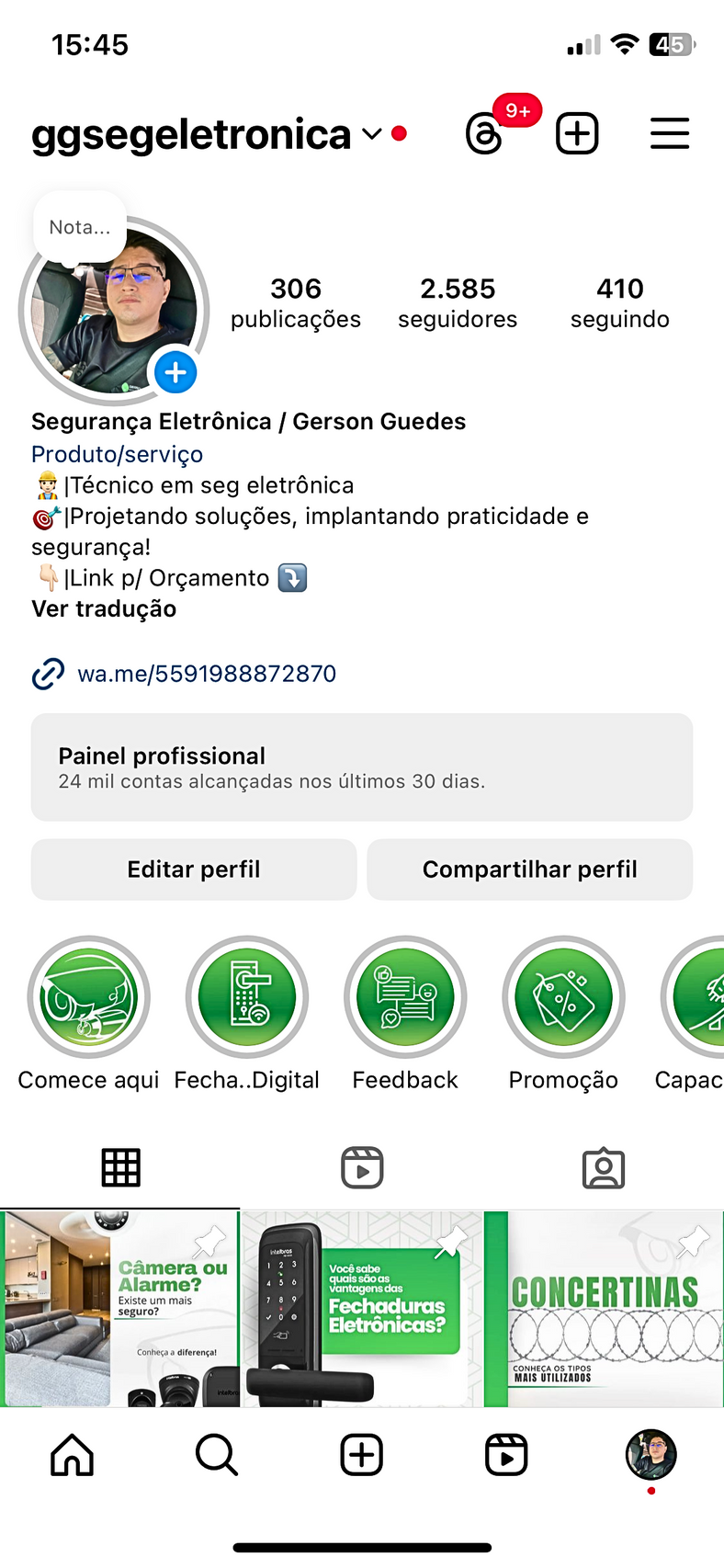Open the hamburger menu
724x1568 pixels.
[x=670, y=134]
